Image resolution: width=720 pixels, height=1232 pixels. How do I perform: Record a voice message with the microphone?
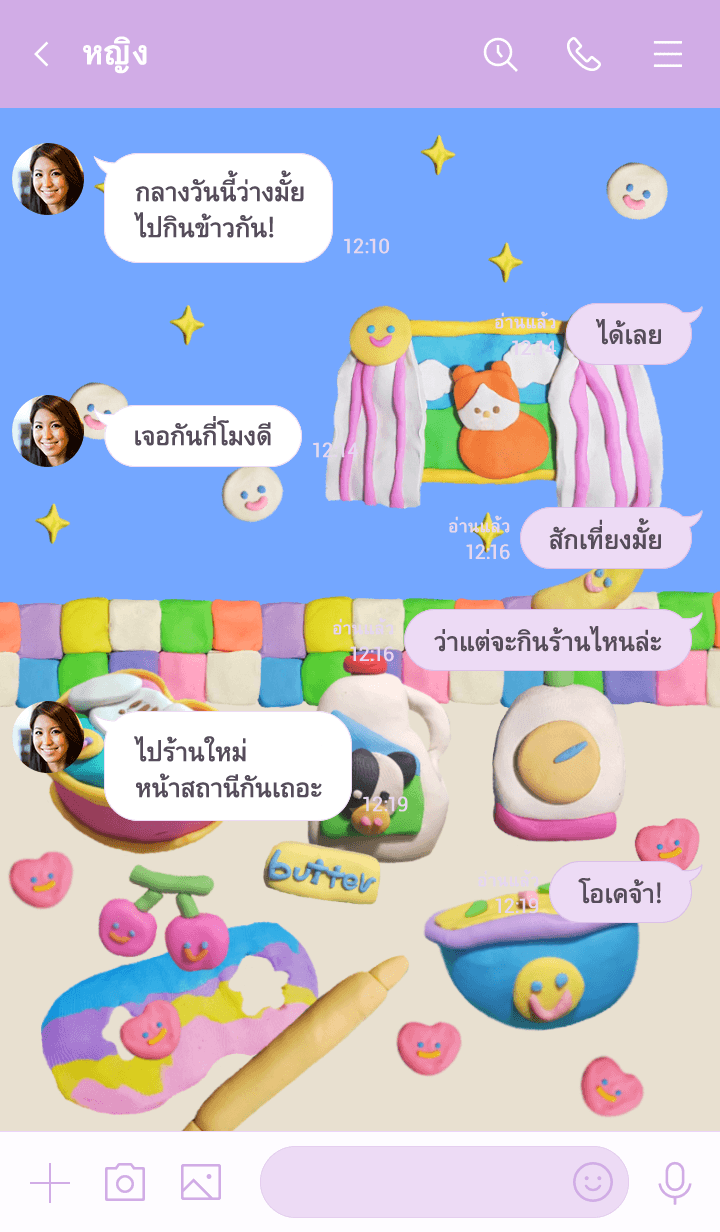pyautogui.click(x=675, y=1183)
